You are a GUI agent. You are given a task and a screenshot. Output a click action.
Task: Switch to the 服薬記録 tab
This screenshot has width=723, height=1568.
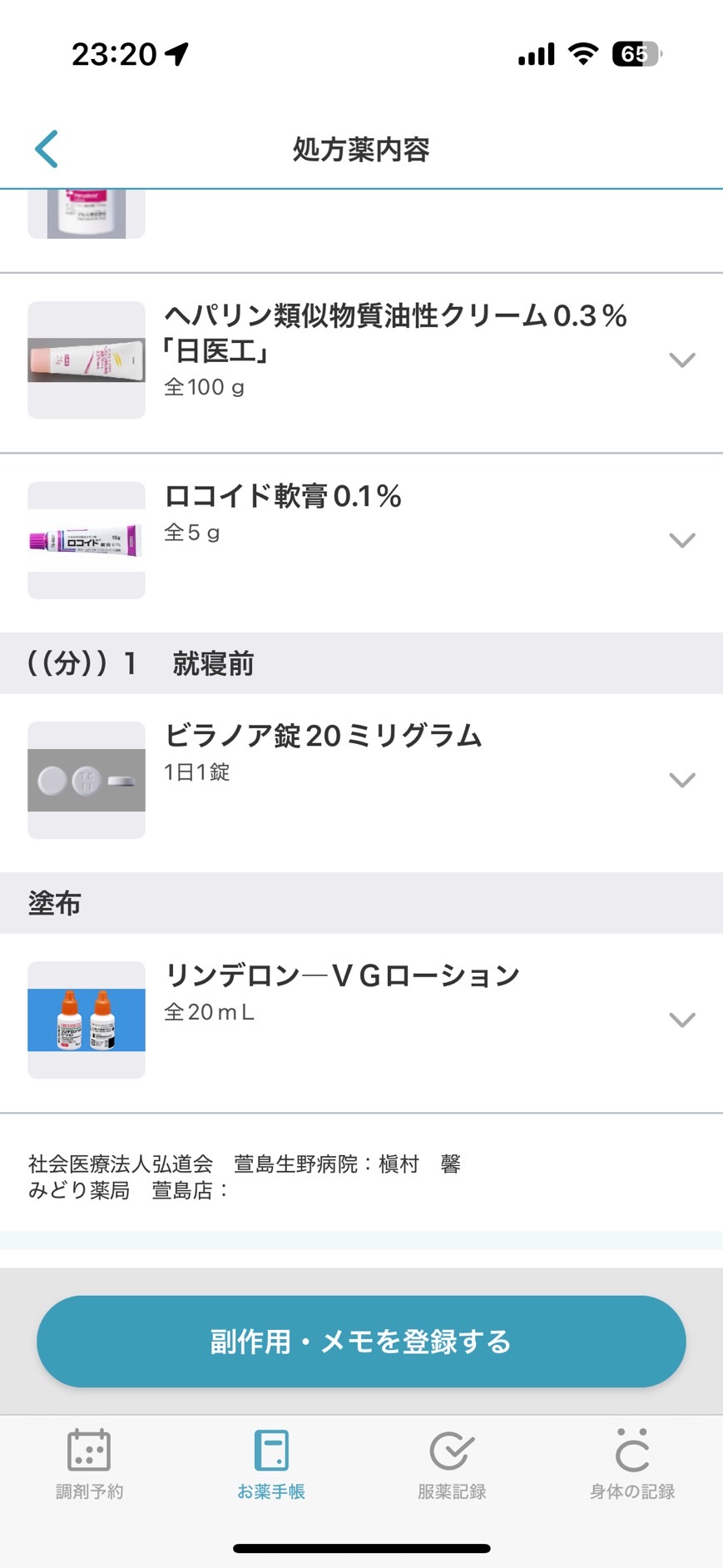tap(452, 1465)
